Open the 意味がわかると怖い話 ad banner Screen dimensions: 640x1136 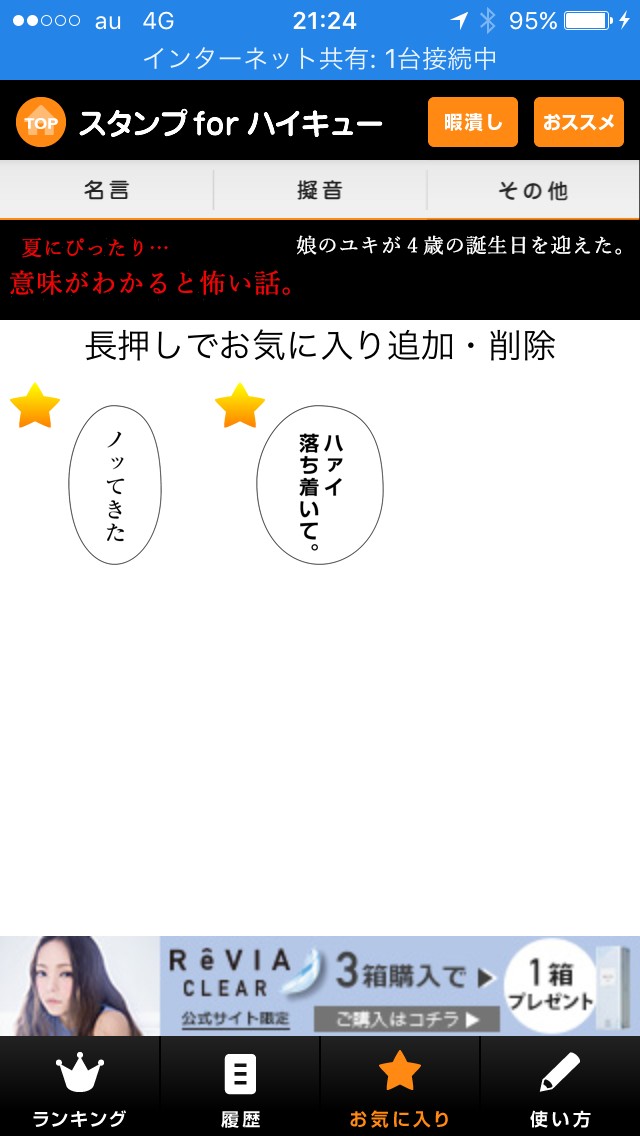pyautogui.click(x=320, y=269)
